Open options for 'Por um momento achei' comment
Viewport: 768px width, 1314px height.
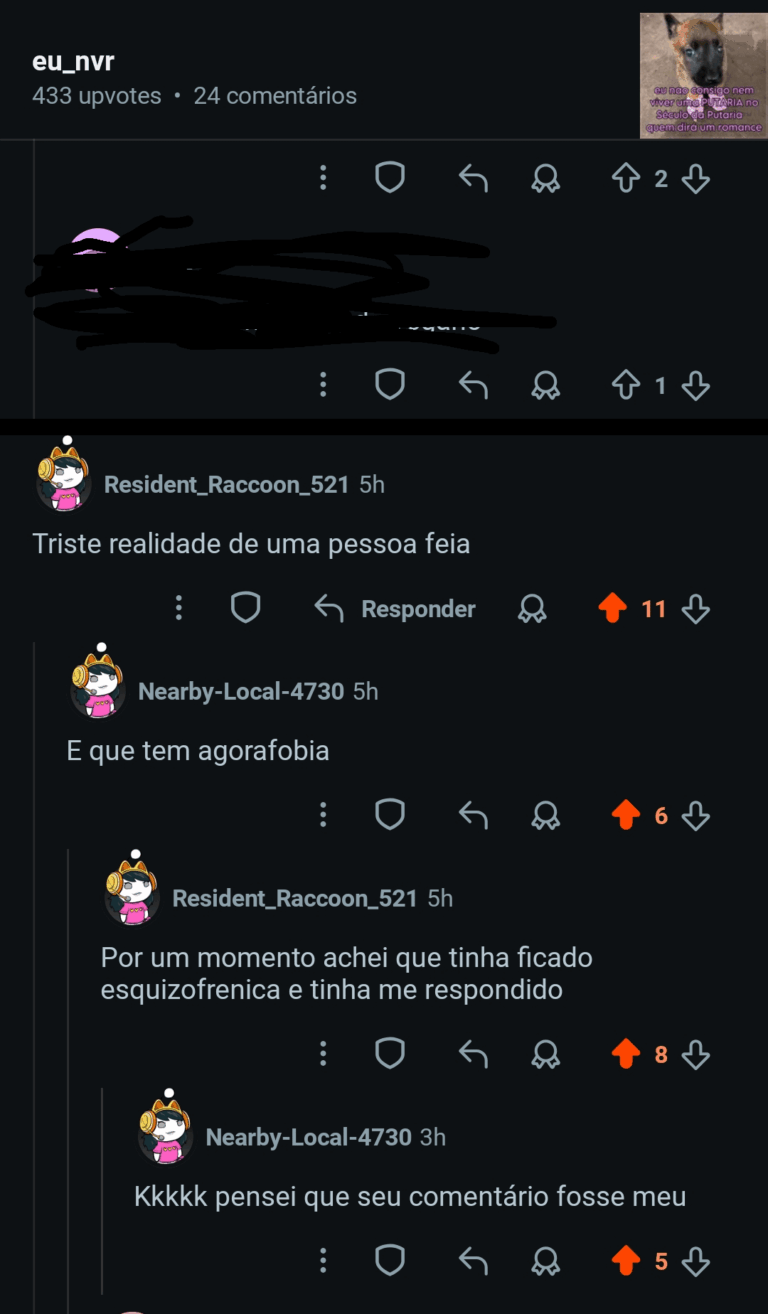(x=323, y=1053)
